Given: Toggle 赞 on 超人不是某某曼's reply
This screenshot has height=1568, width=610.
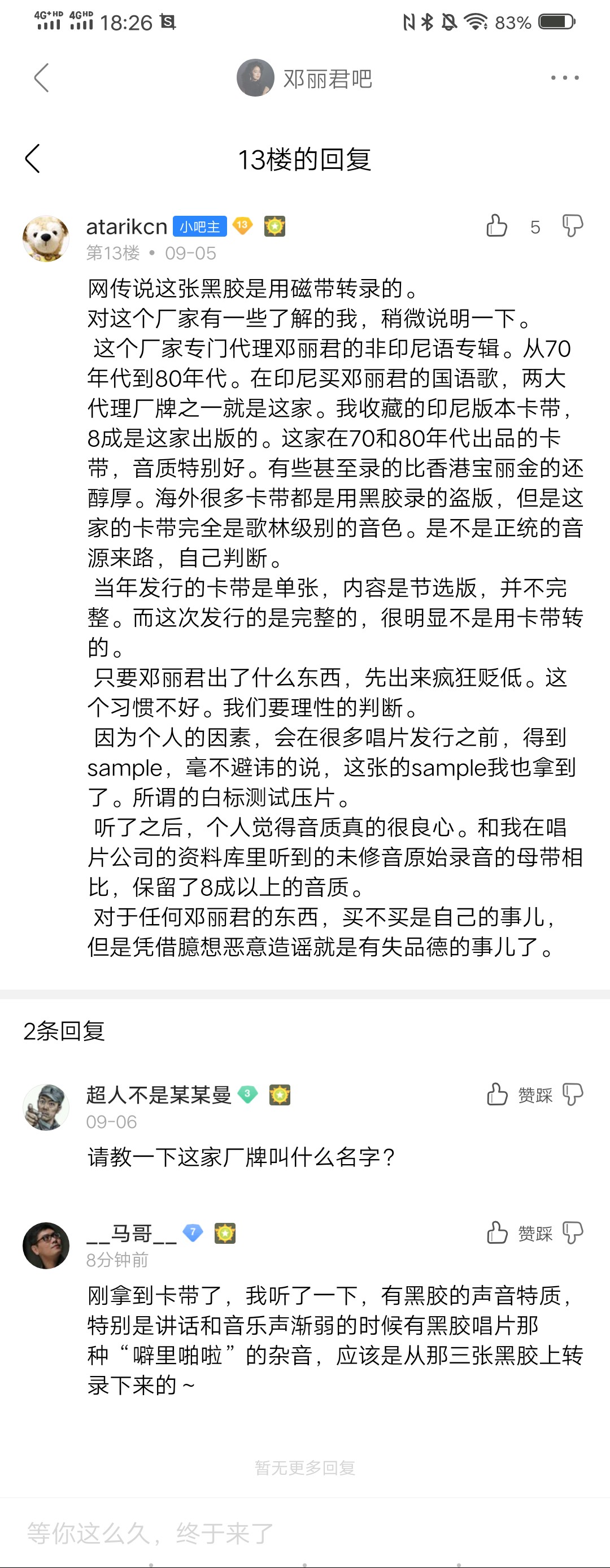Looking at the screenshot, I should [498, 1095].
